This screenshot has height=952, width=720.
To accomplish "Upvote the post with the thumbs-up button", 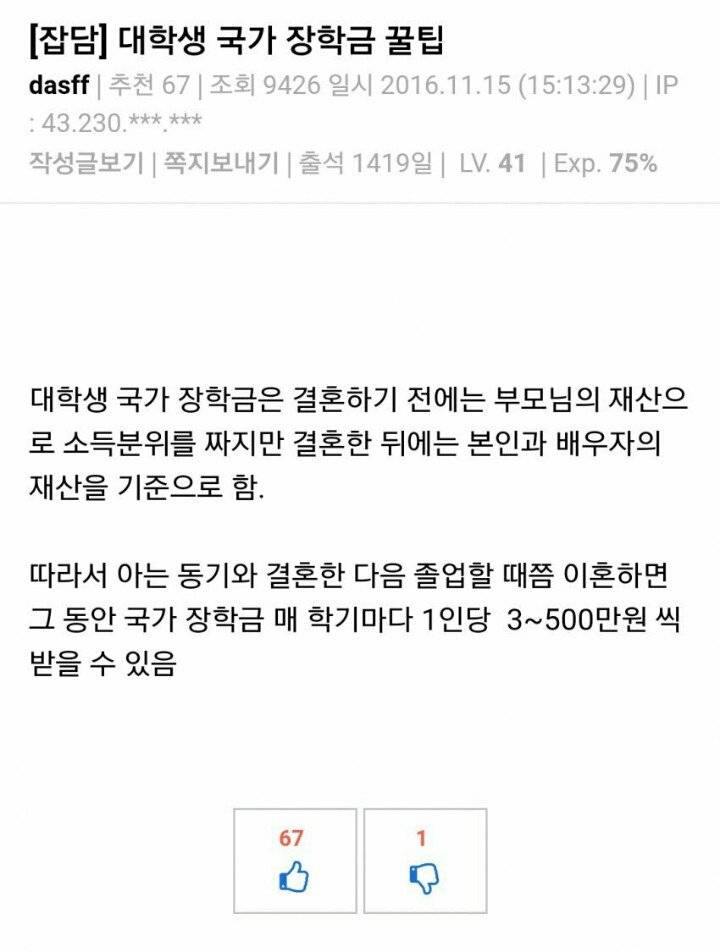I will coord(294,860).
